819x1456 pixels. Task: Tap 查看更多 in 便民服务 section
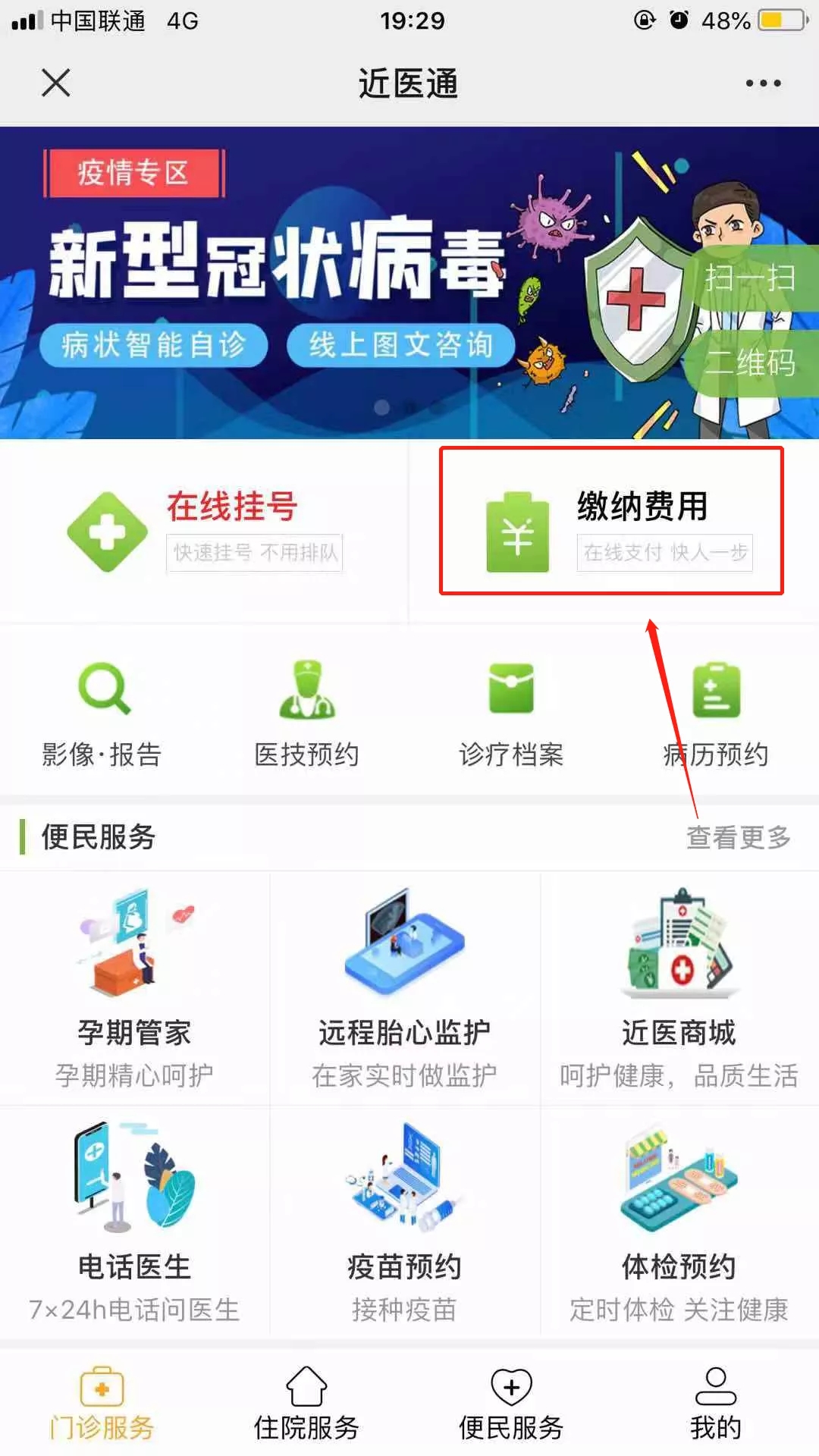(738, 837)
